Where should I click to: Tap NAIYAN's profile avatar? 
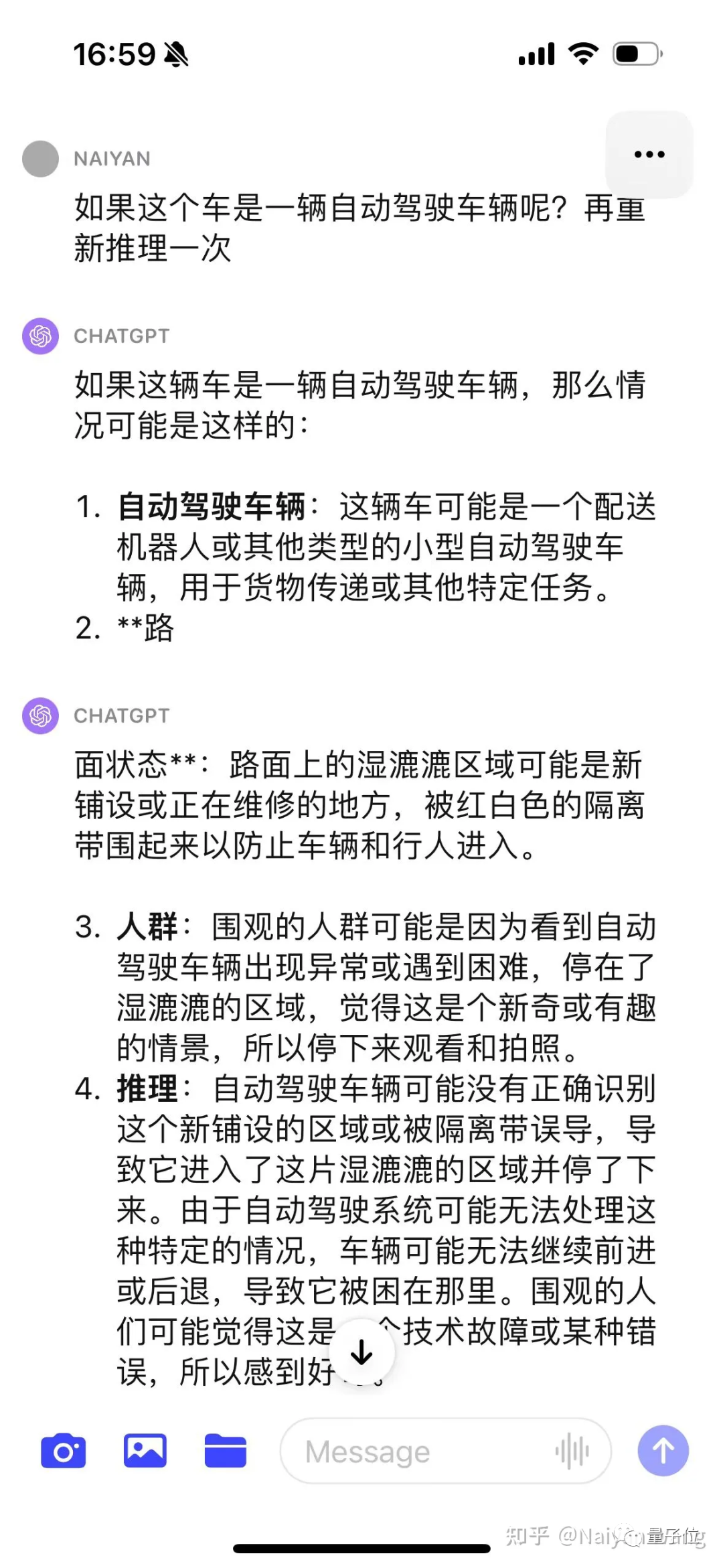[42, 159]
